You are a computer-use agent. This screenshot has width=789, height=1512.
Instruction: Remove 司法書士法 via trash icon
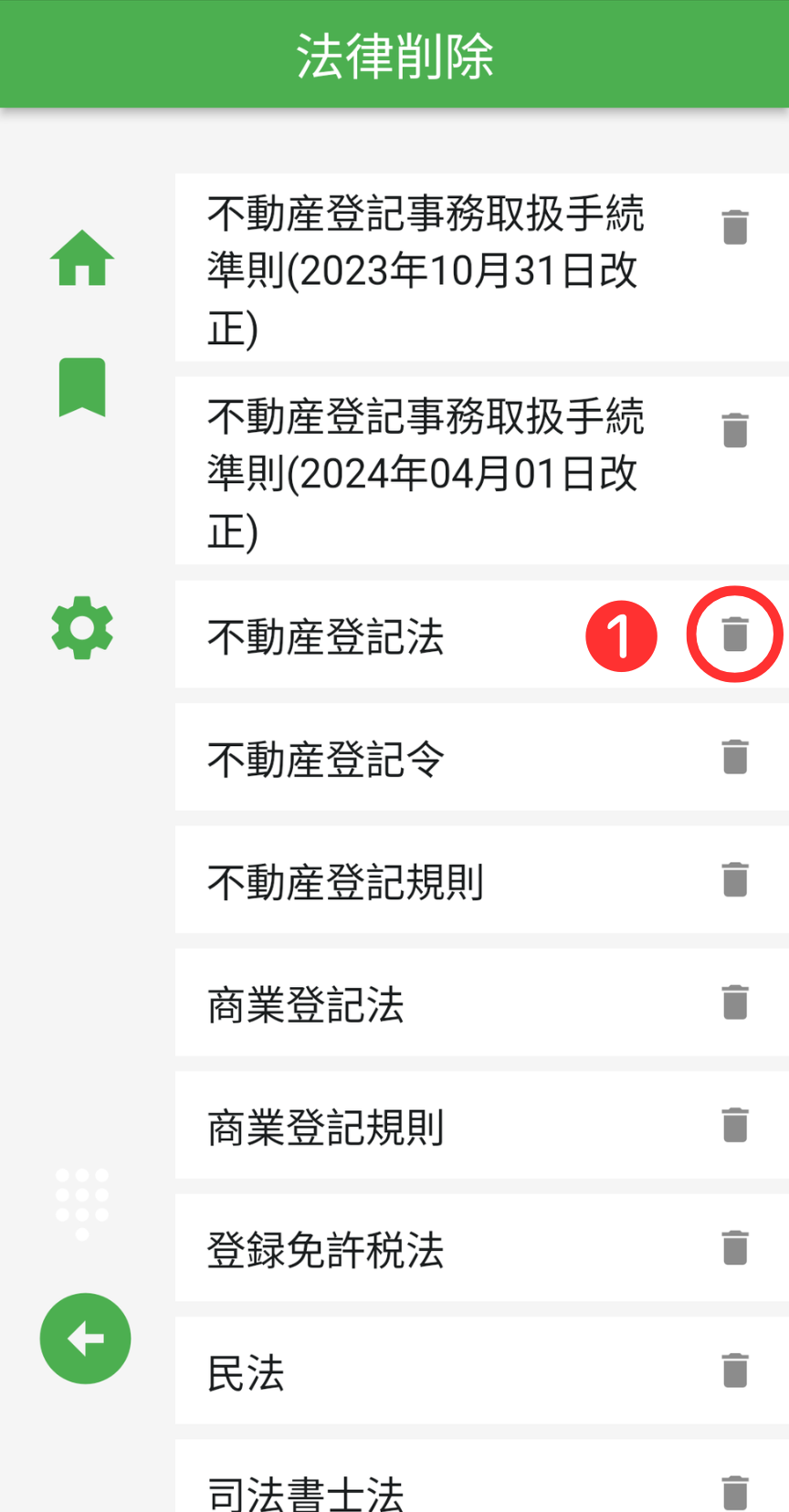point(735,1492)
